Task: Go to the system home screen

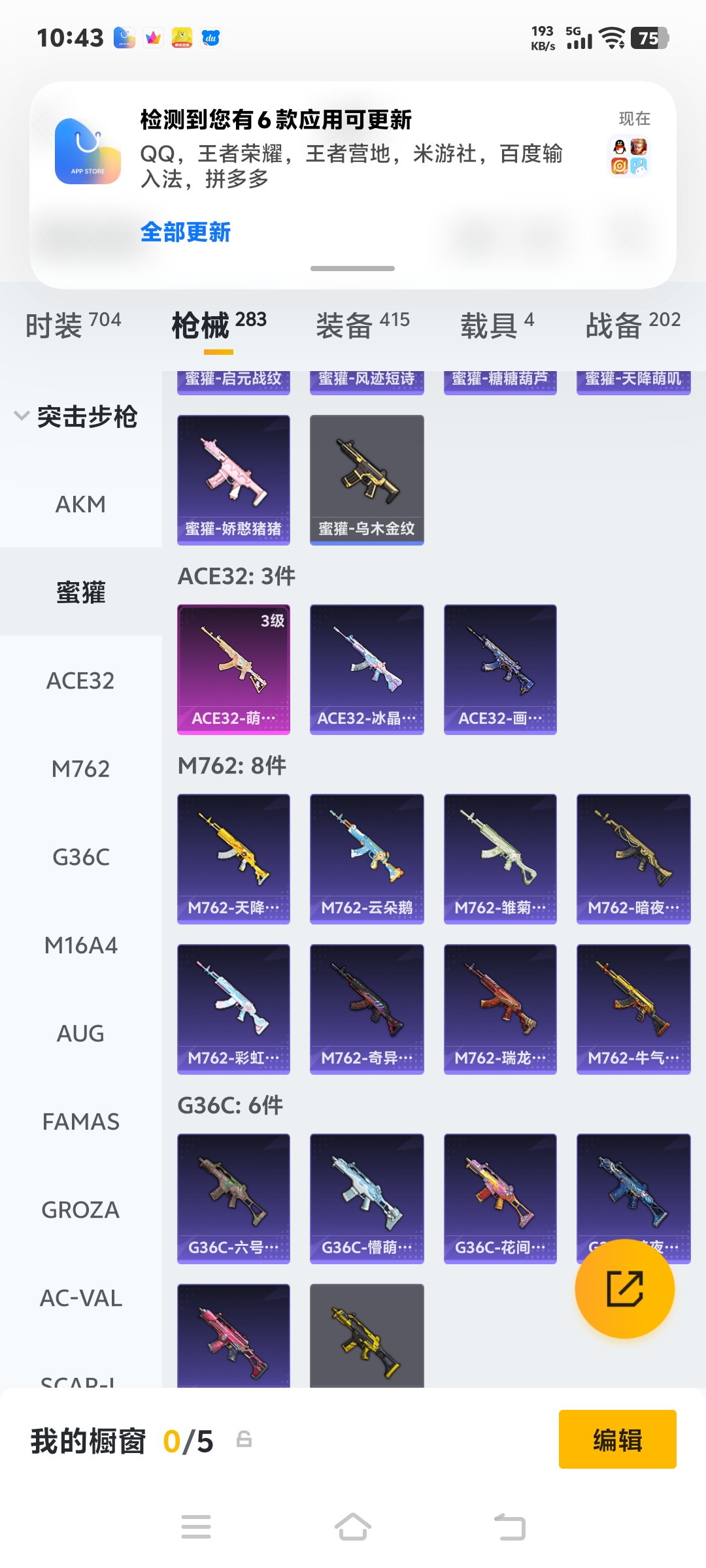Action: (x=353, y=1527)
